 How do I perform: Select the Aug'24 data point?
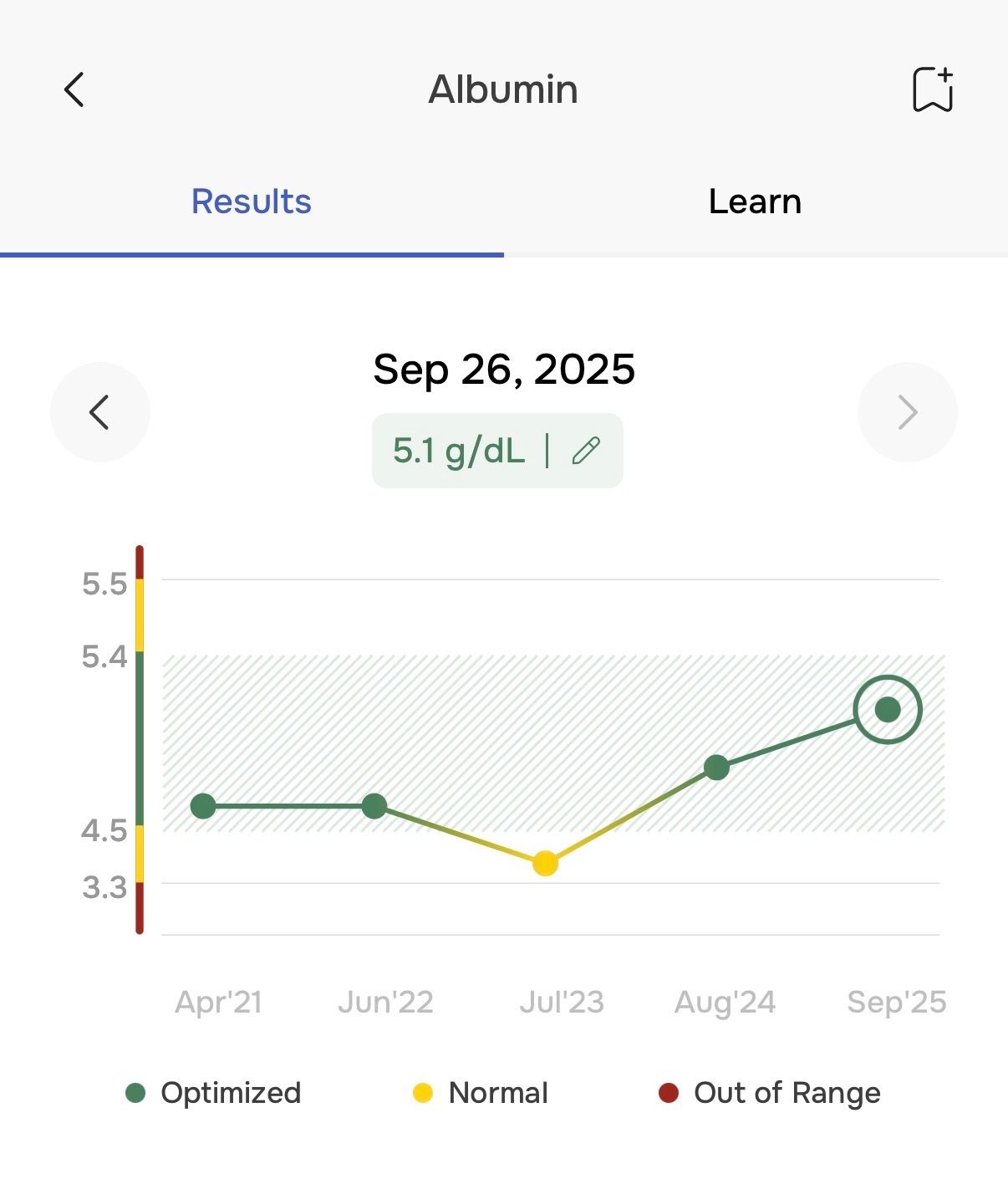(716, 767)
